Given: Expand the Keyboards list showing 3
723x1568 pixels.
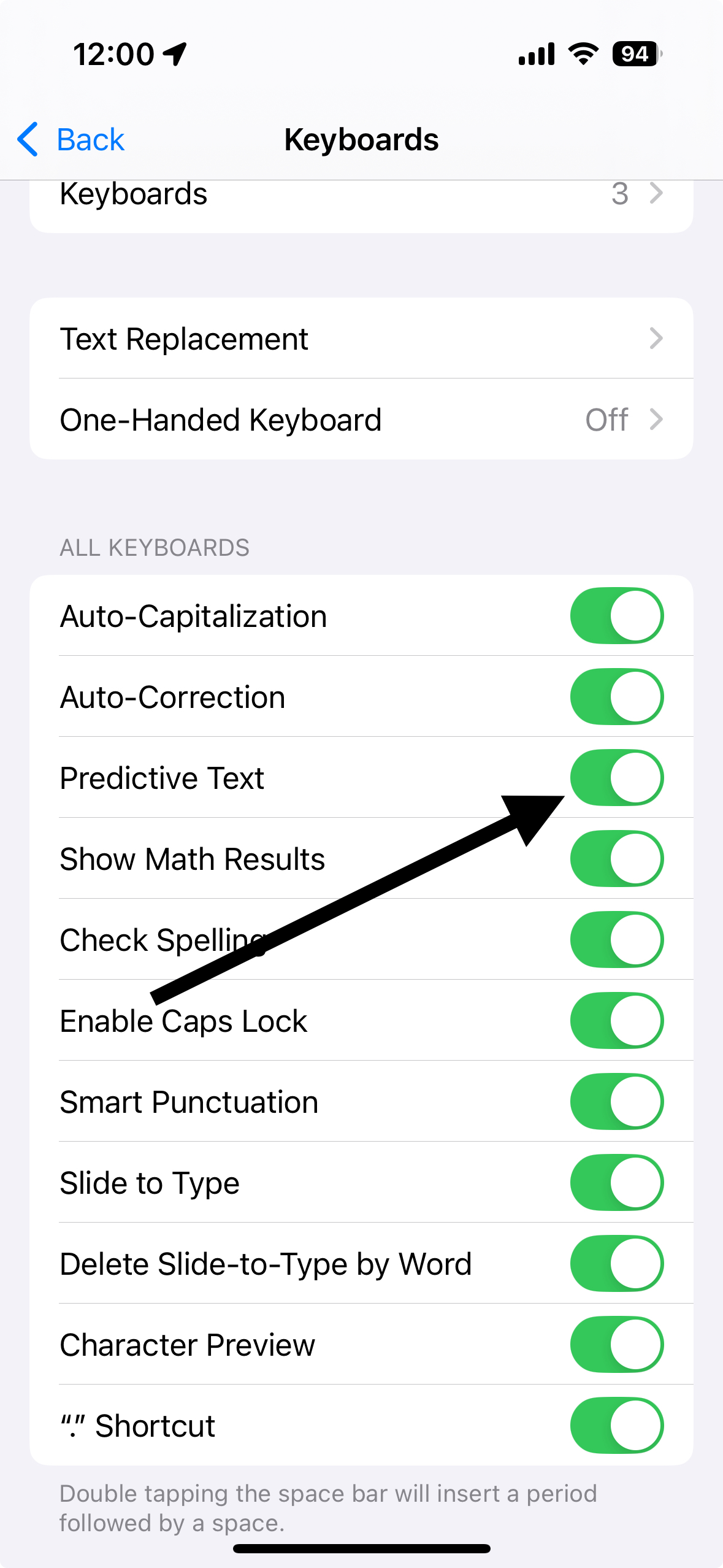Looking at the screenshot, I should (361, 194).
